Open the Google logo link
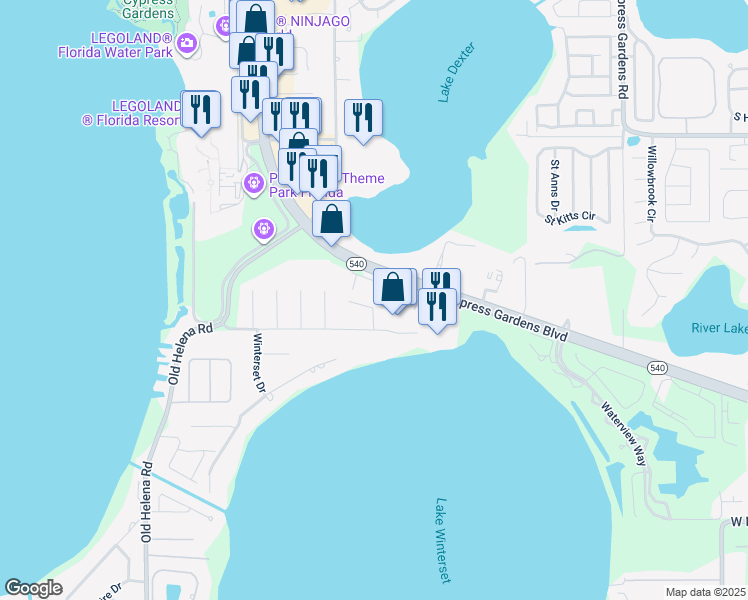 click(33, 588)
